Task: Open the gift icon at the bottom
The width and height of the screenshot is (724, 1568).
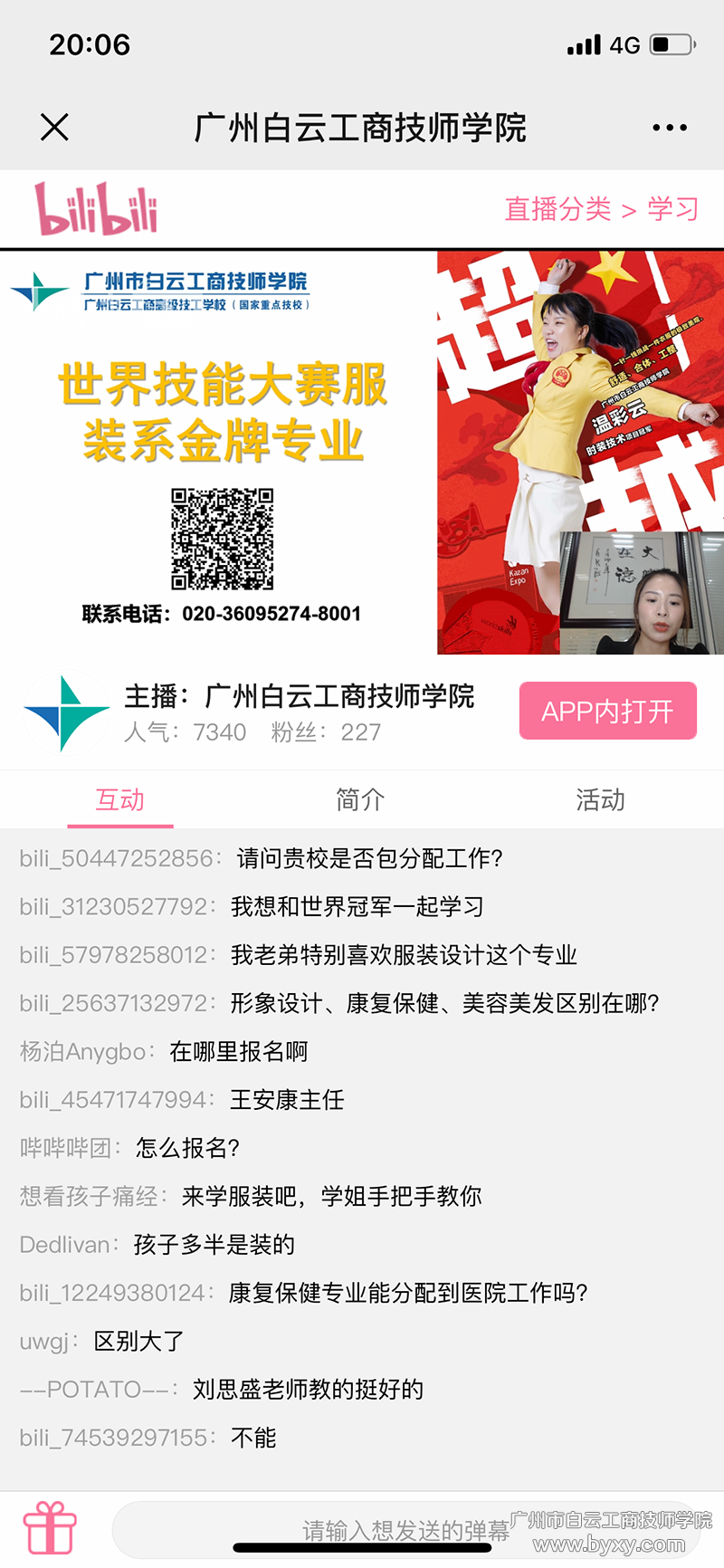Action: [50, 1528]
